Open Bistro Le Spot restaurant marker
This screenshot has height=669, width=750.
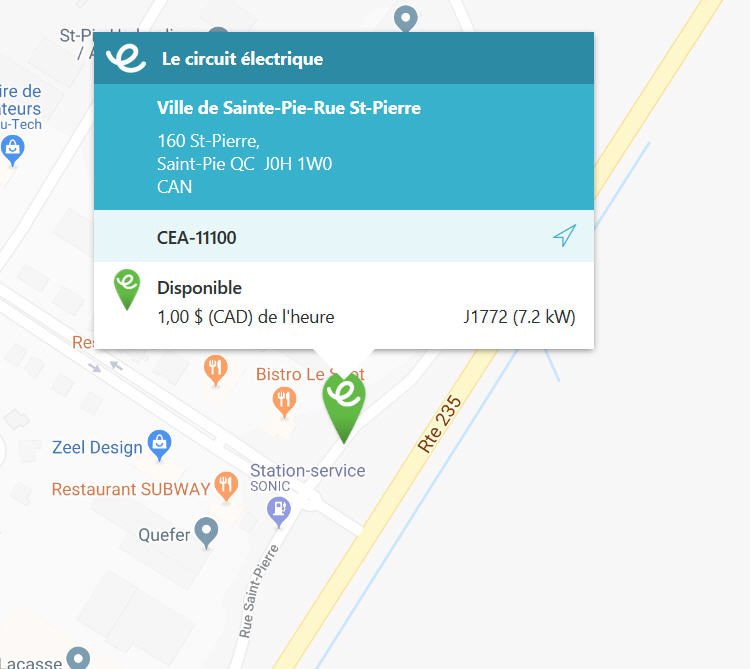(x=285, y=401)
